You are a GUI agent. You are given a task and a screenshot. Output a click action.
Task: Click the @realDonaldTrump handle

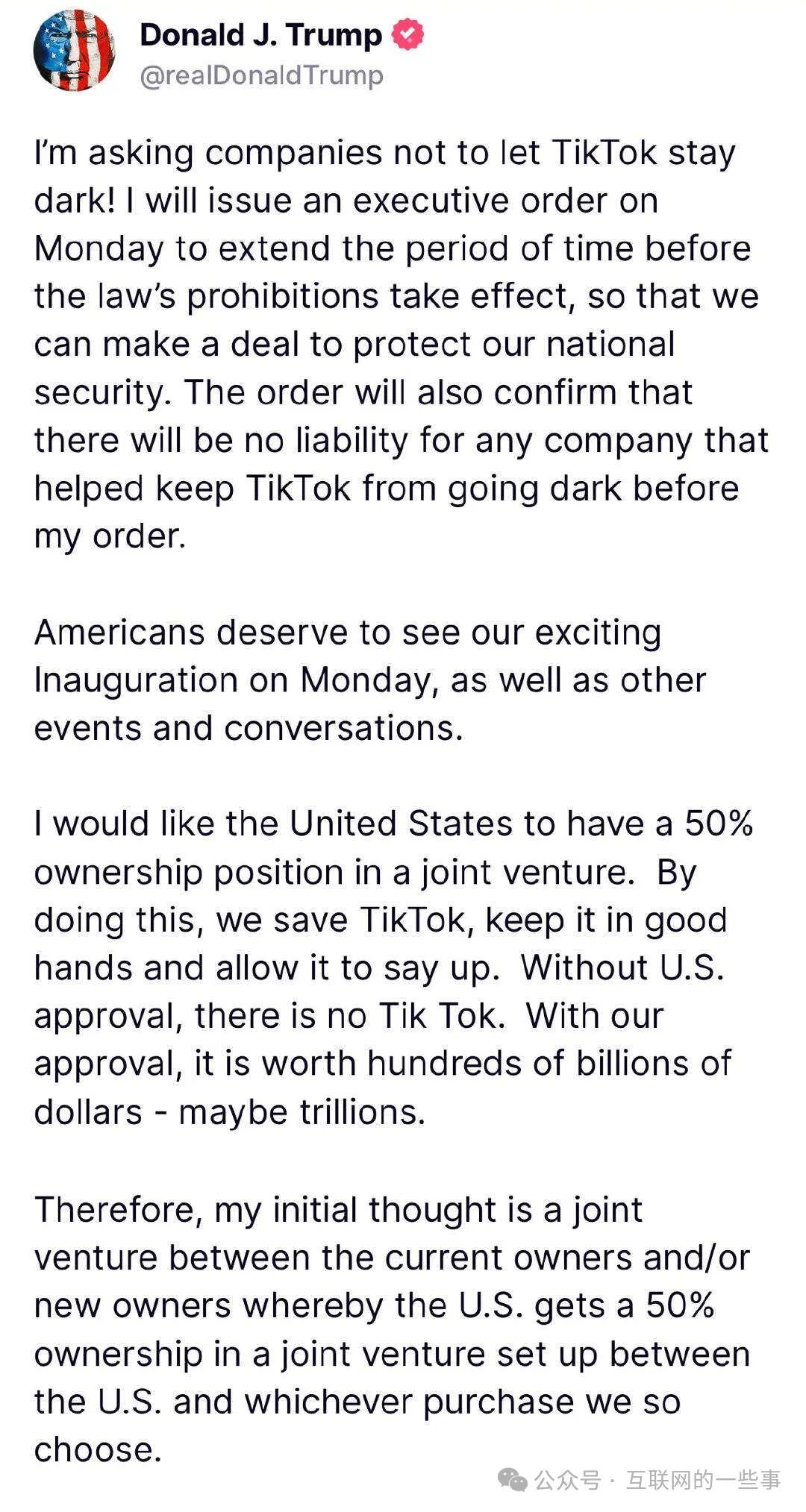coord(261,75)
